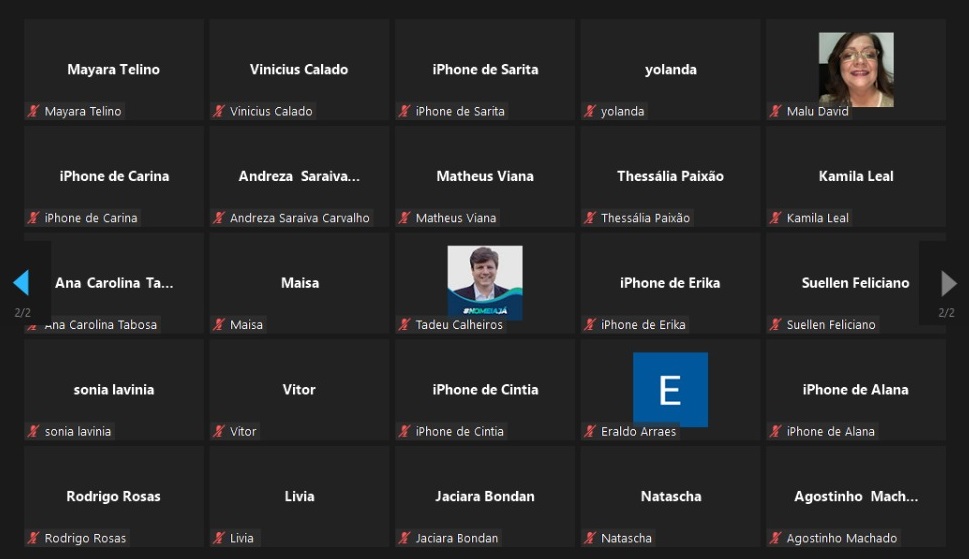
Task: Select sonia lavinia's participant tile
Action: 113,390
